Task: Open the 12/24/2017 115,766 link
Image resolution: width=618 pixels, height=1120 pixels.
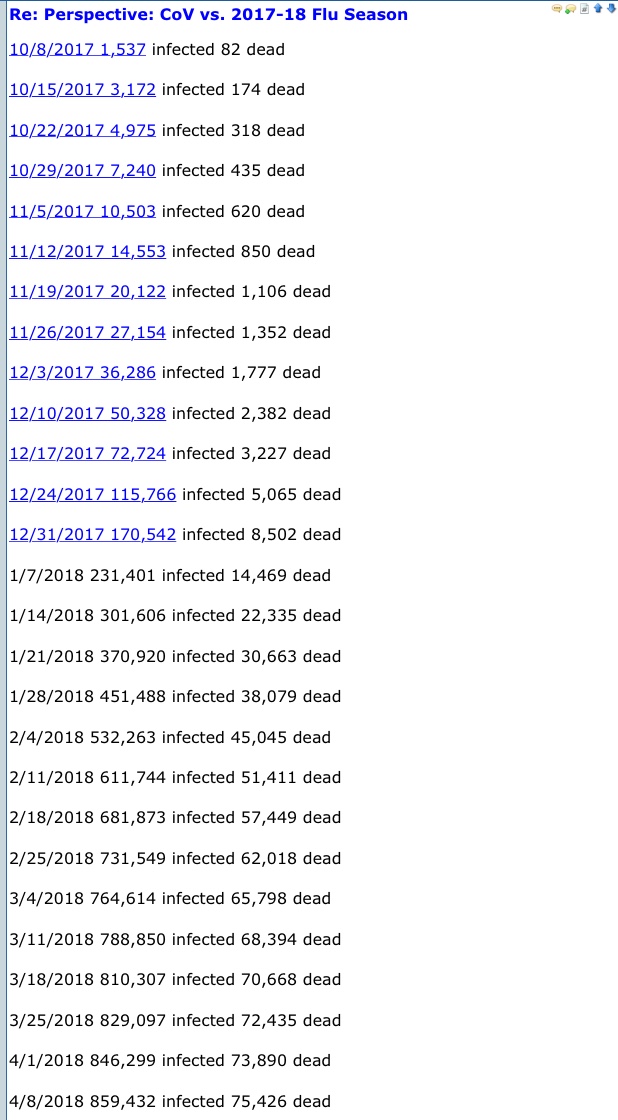Action: (x=92, y=494)
